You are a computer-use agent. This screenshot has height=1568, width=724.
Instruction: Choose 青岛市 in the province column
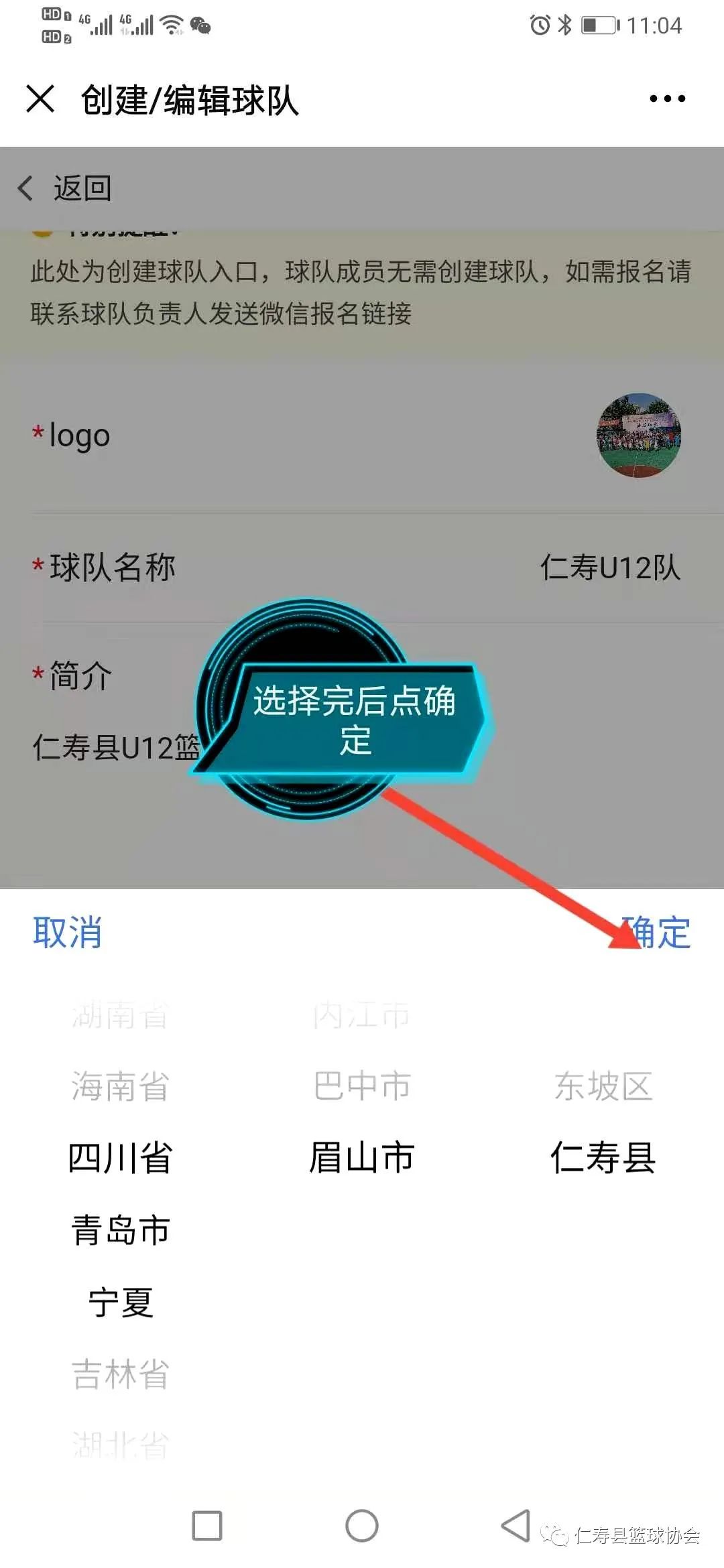coord(121,1230)
